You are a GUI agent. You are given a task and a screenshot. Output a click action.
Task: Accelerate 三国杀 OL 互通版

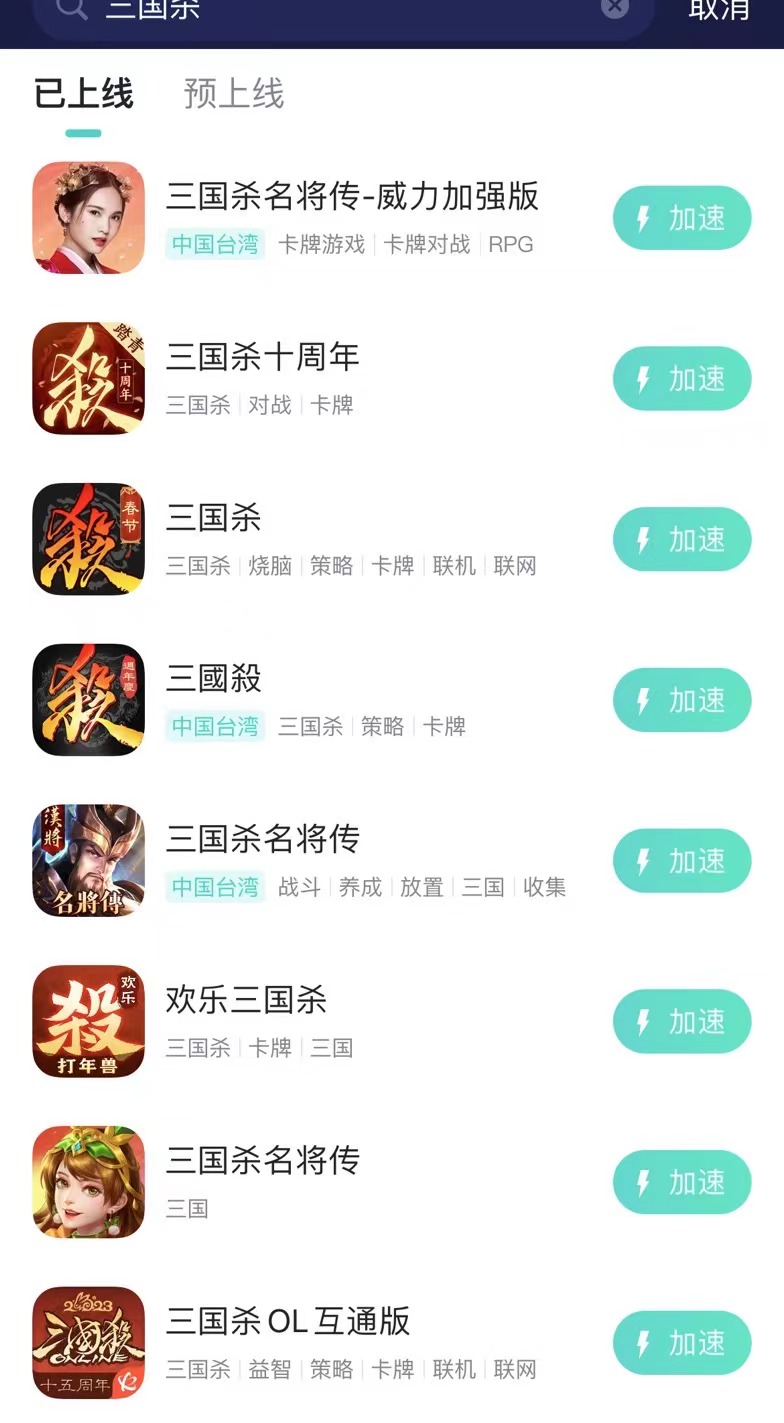[681, 1343]
